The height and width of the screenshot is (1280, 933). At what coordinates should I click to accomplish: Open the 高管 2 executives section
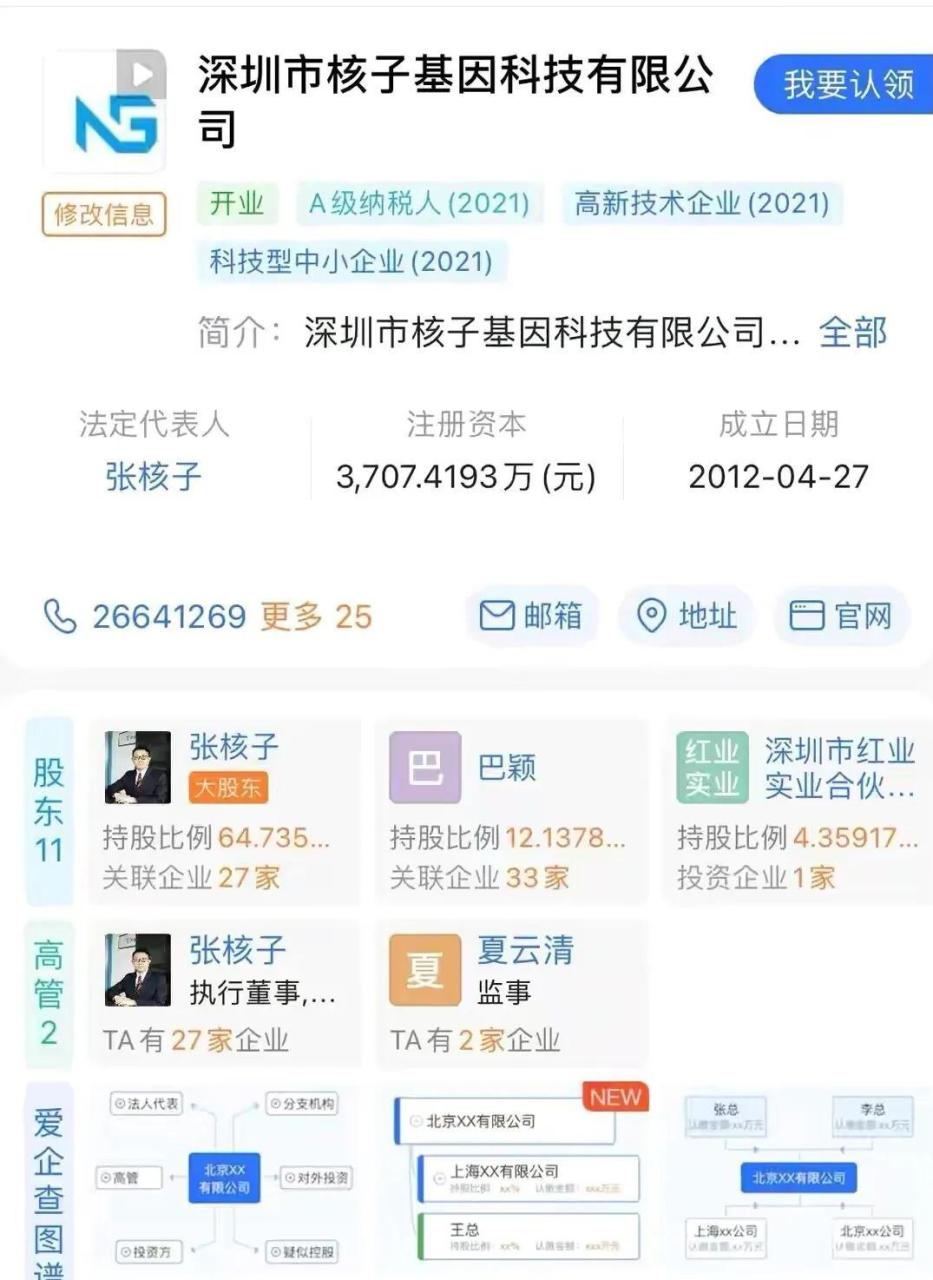click(49, 993)
